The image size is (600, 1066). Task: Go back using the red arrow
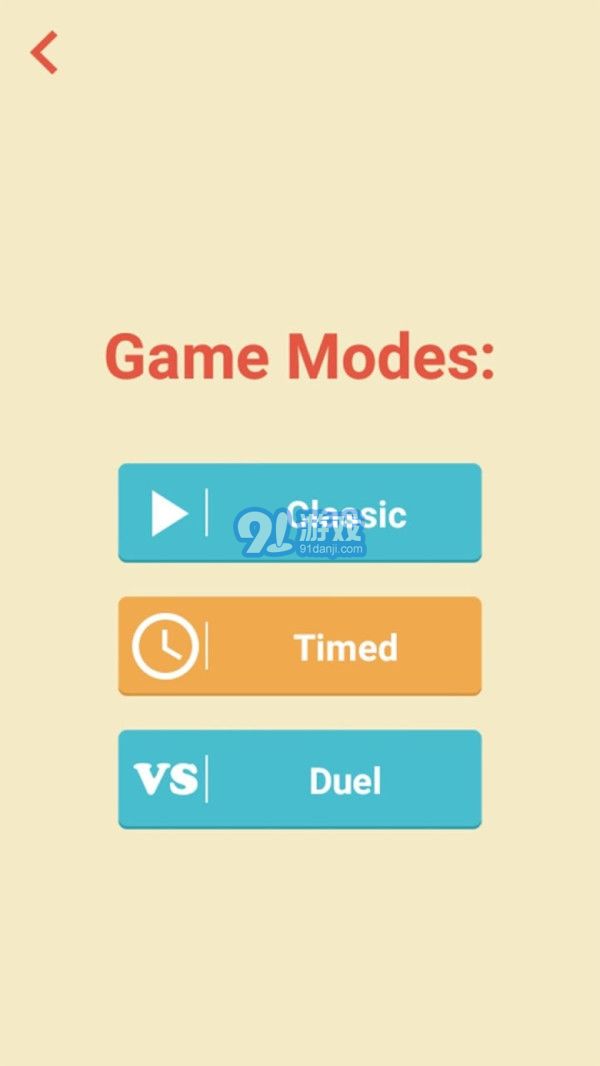click(44, 52)
